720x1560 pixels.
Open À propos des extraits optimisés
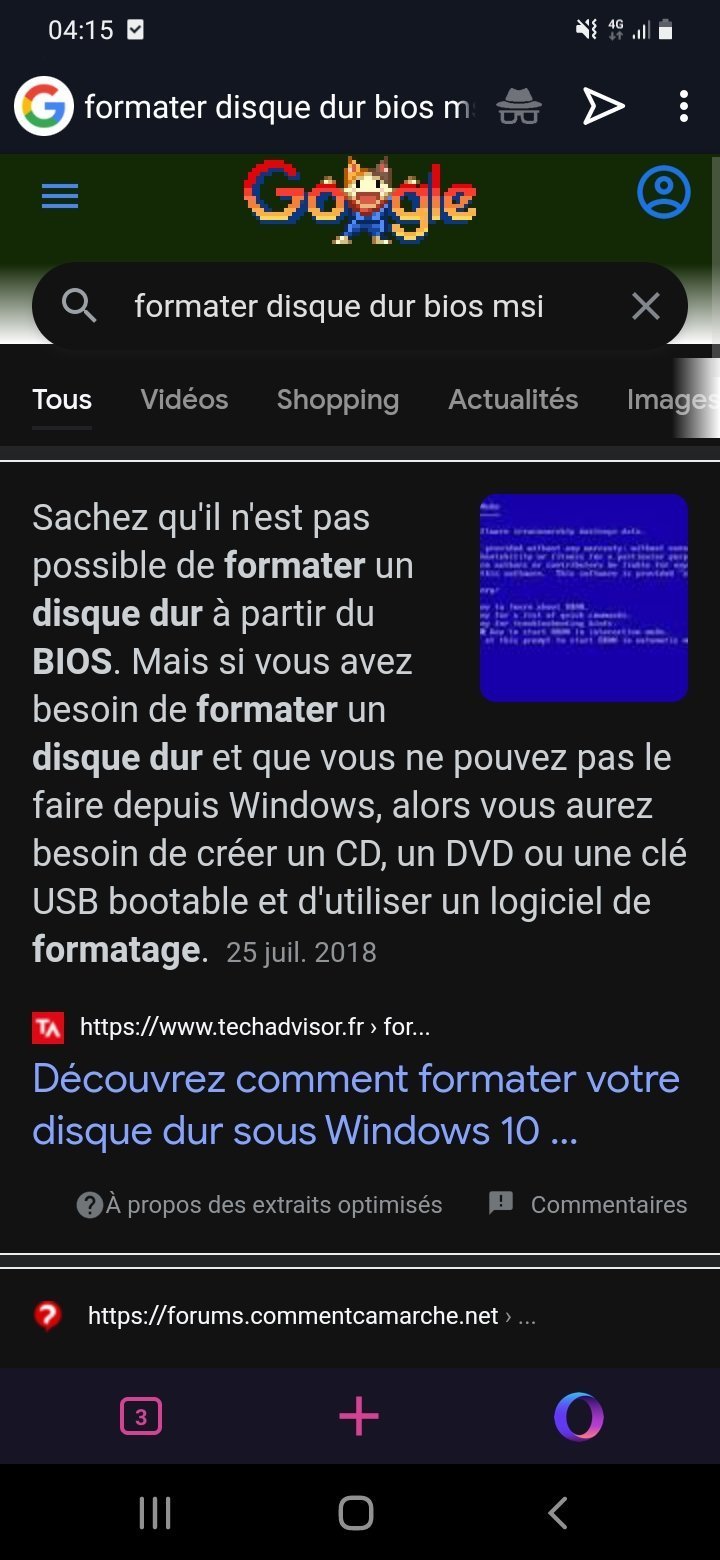[x=260, y=1205]
